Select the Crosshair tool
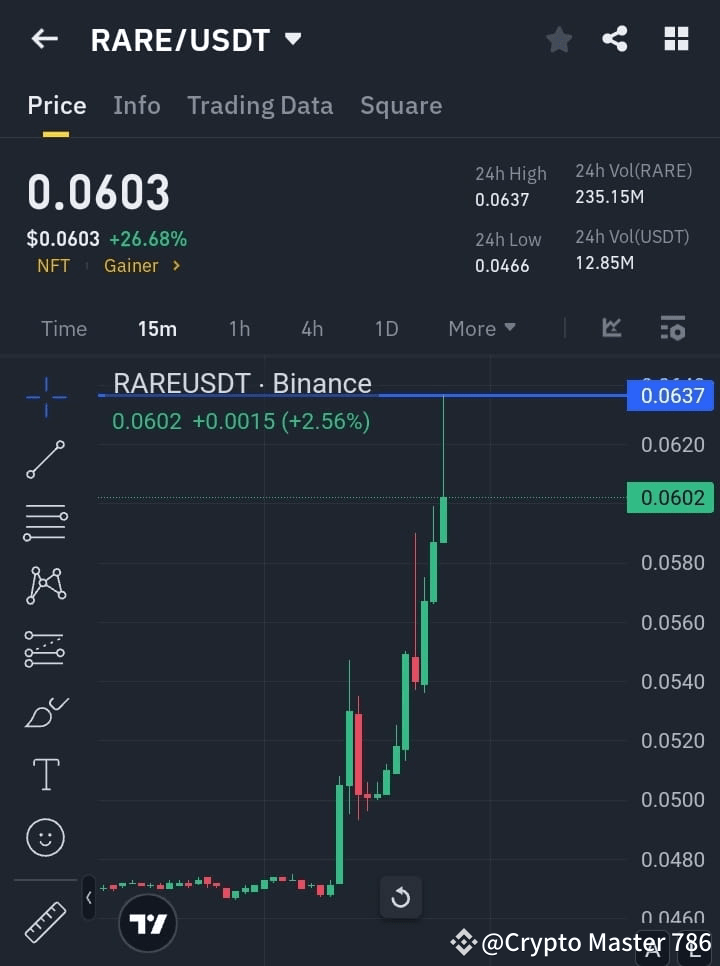This screenshot has height=966, width=720. (x=44, y=397)
